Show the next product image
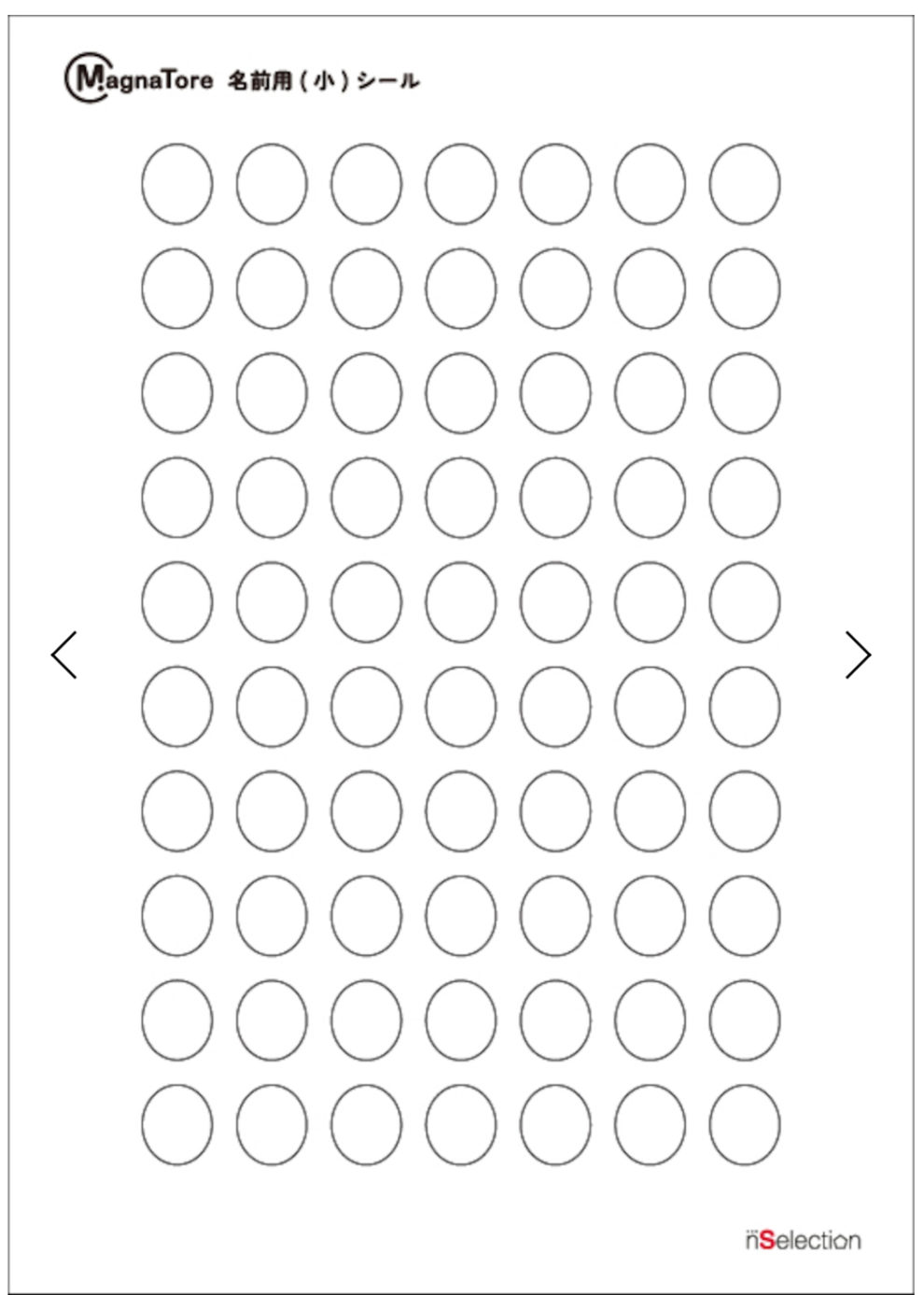This screenshot has width=924, height=1295. [x=857, y=655]
